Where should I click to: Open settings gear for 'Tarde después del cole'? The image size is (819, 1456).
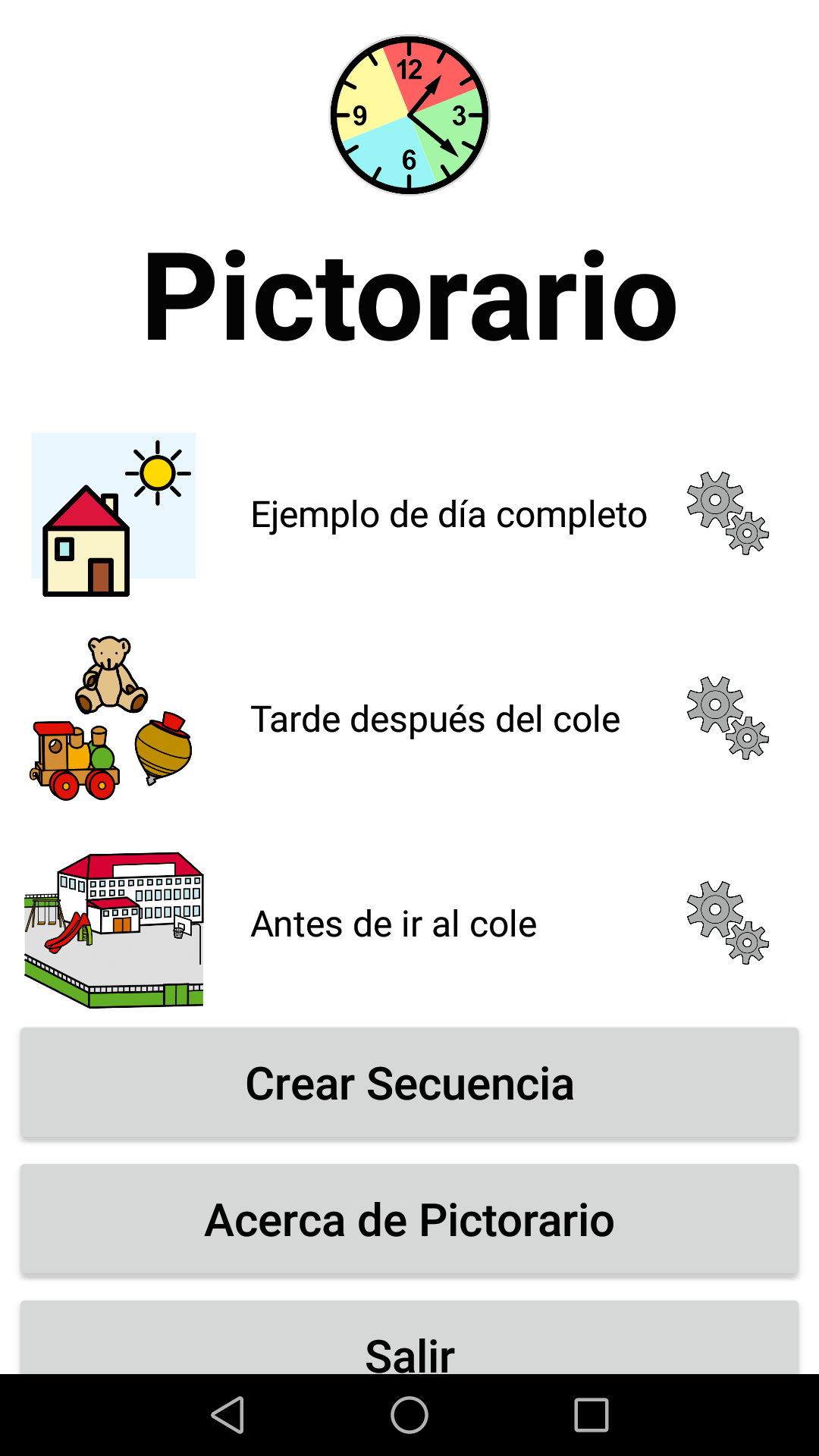point(727,718)
